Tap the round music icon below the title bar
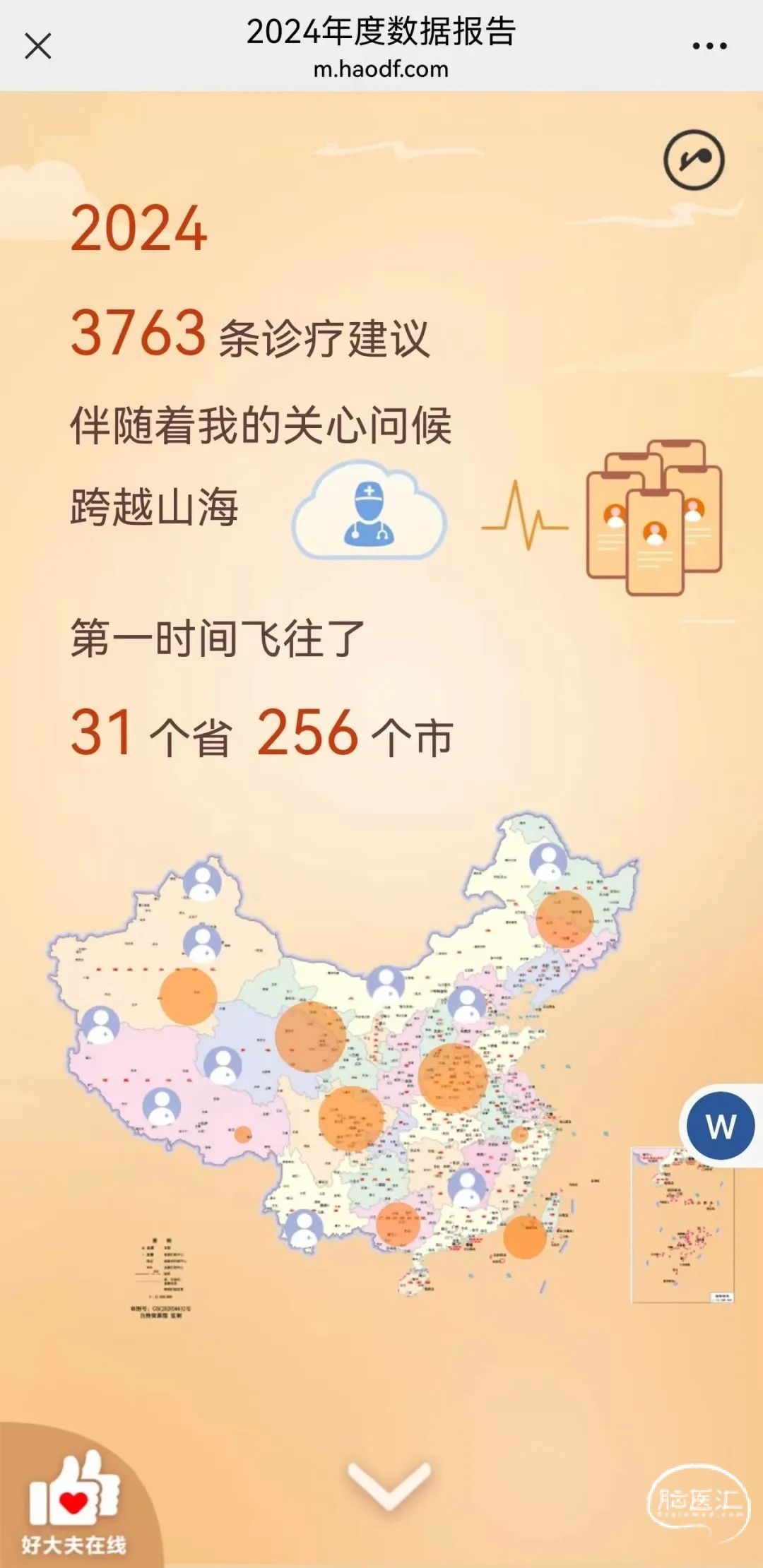Viewport: 763px width, 1568px height. (x=694, y=160)
